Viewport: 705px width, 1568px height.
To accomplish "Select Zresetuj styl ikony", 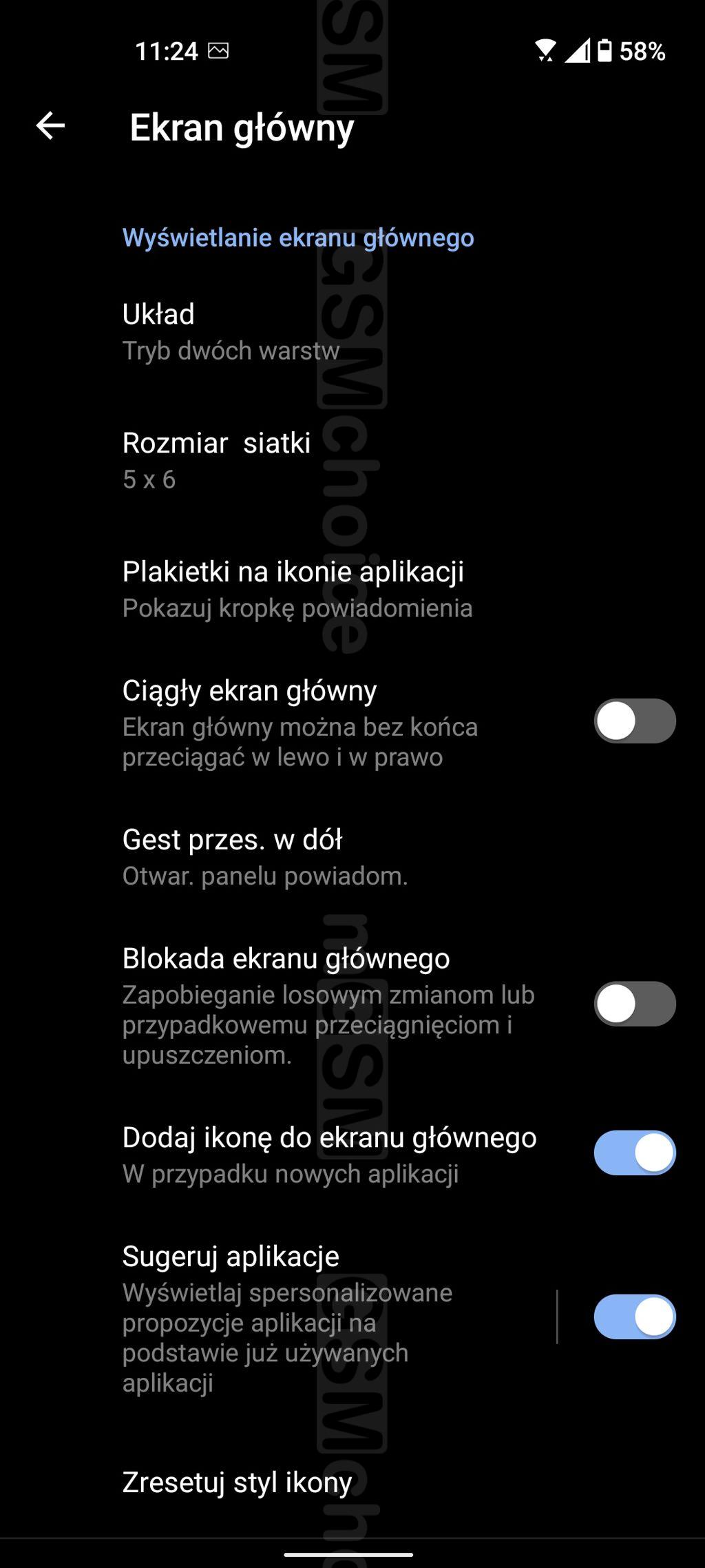I will click(352, 1483).
